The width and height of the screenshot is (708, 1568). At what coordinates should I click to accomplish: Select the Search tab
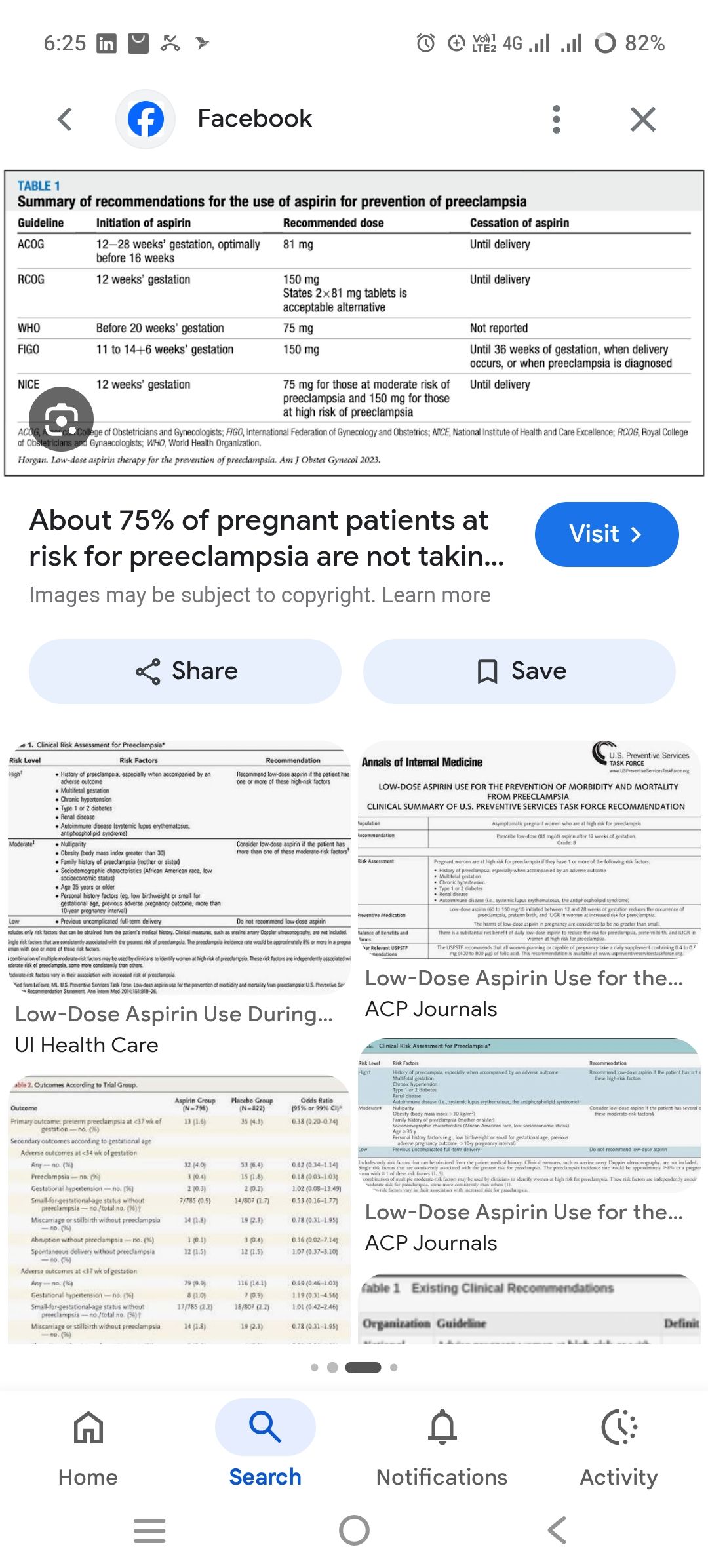(x=265, y=1447)
